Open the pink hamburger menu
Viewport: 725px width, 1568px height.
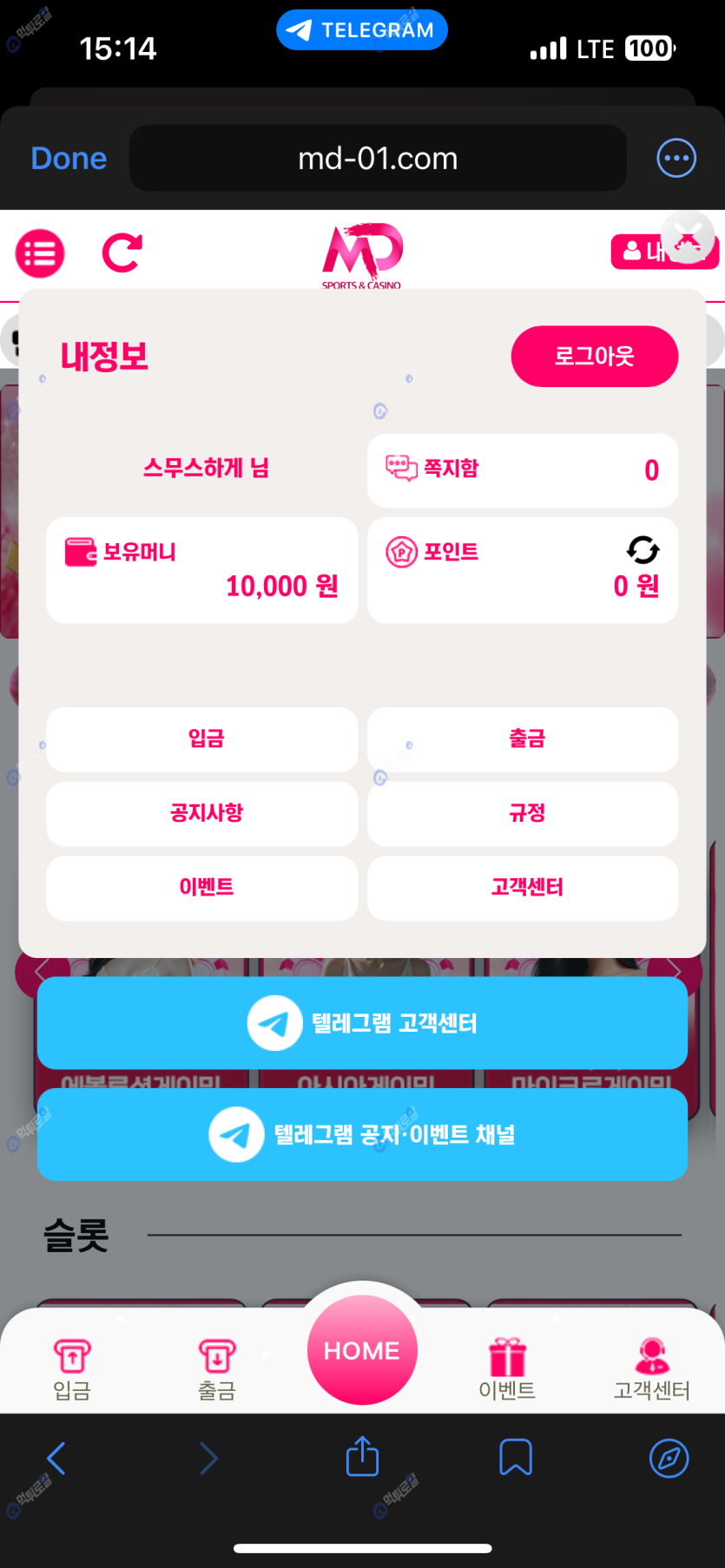[x=40, y=253]
